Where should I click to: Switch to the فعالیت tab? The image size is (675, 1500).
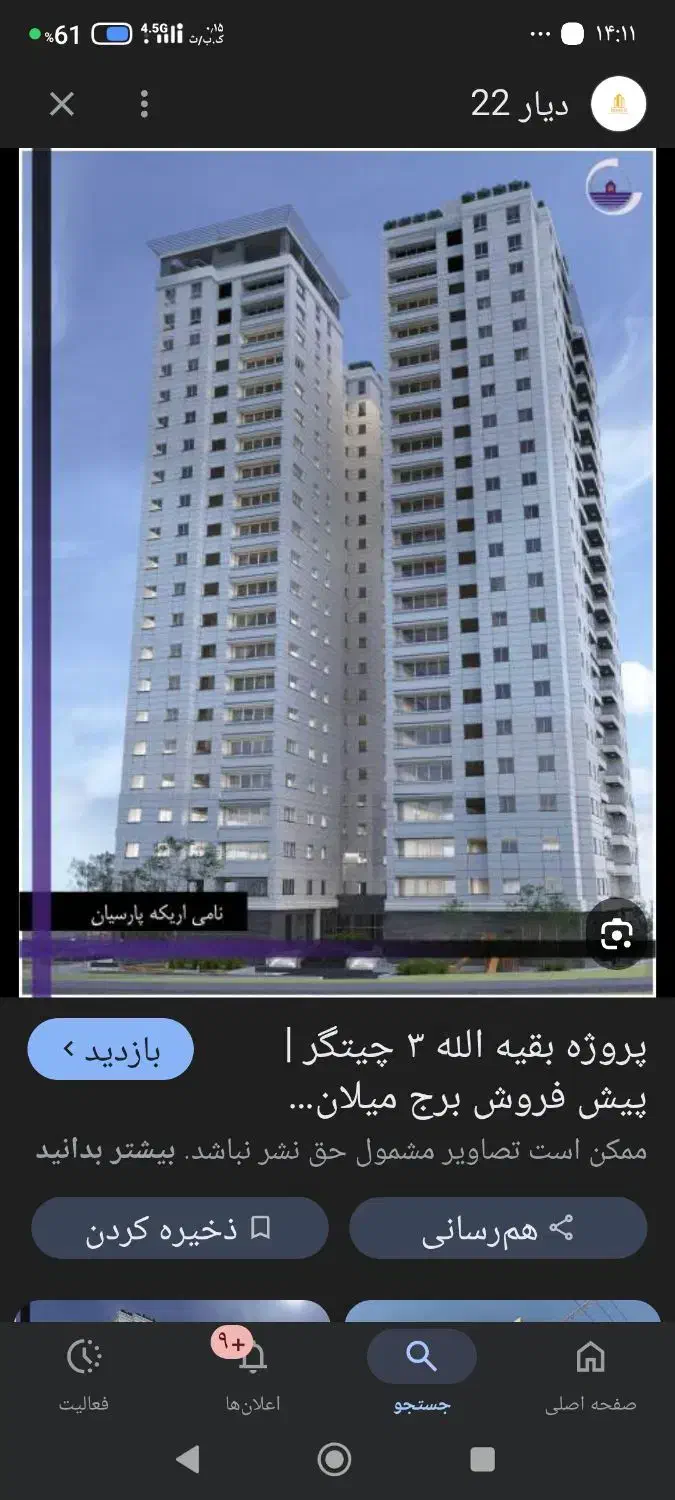(84, 1375)
